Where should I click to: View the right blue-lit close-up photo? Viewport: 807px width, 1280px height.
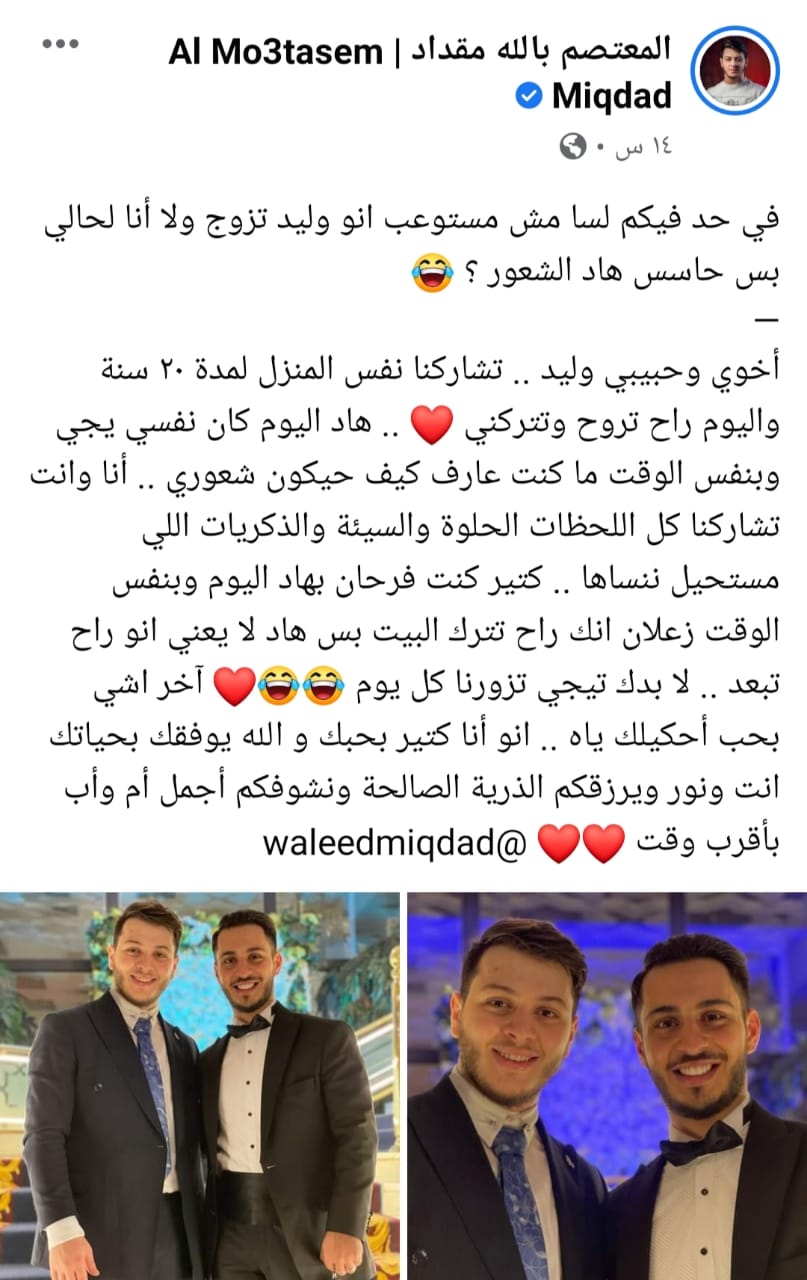tap(607, 1085)
